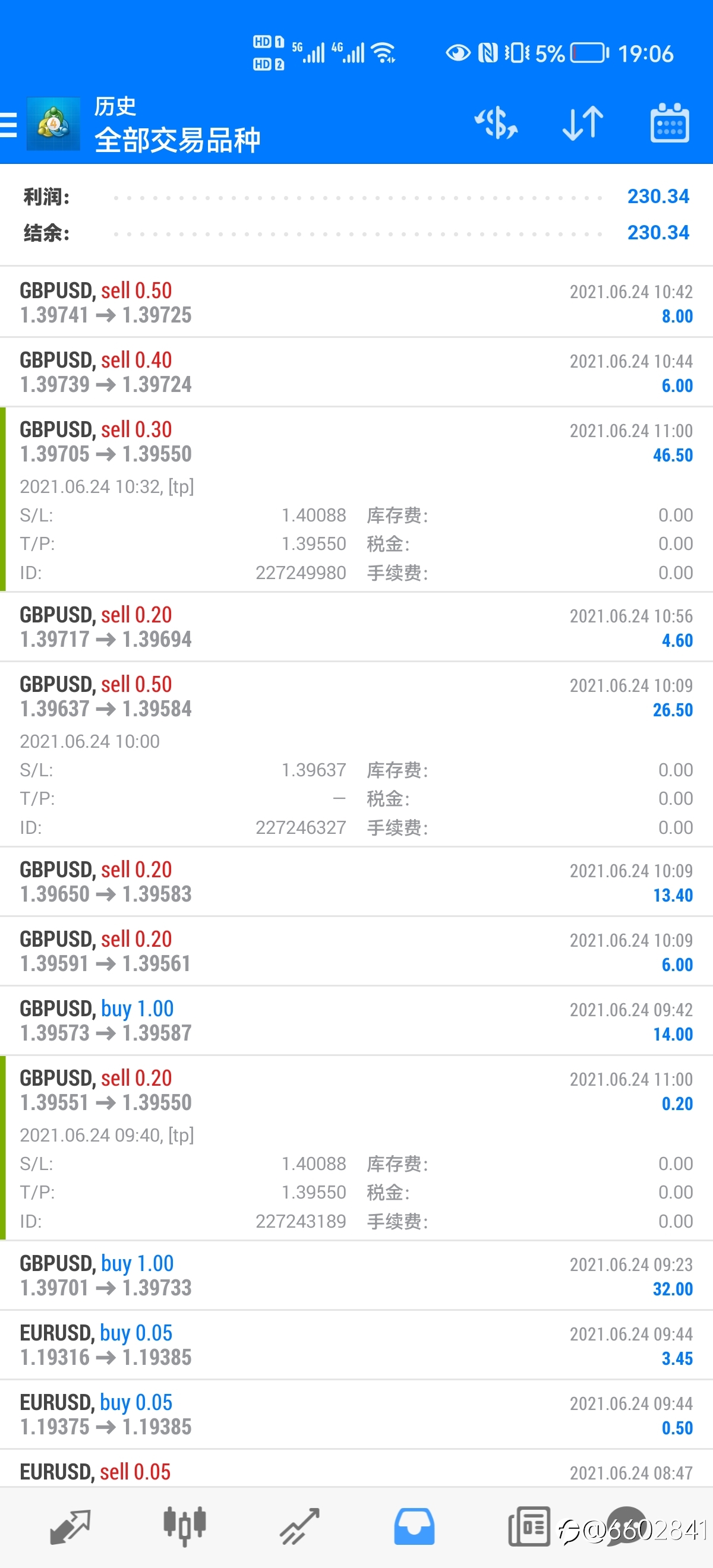Expand the EURUSD buy 0.05 trade with 3.45 profit

(x=356, y=1345)
